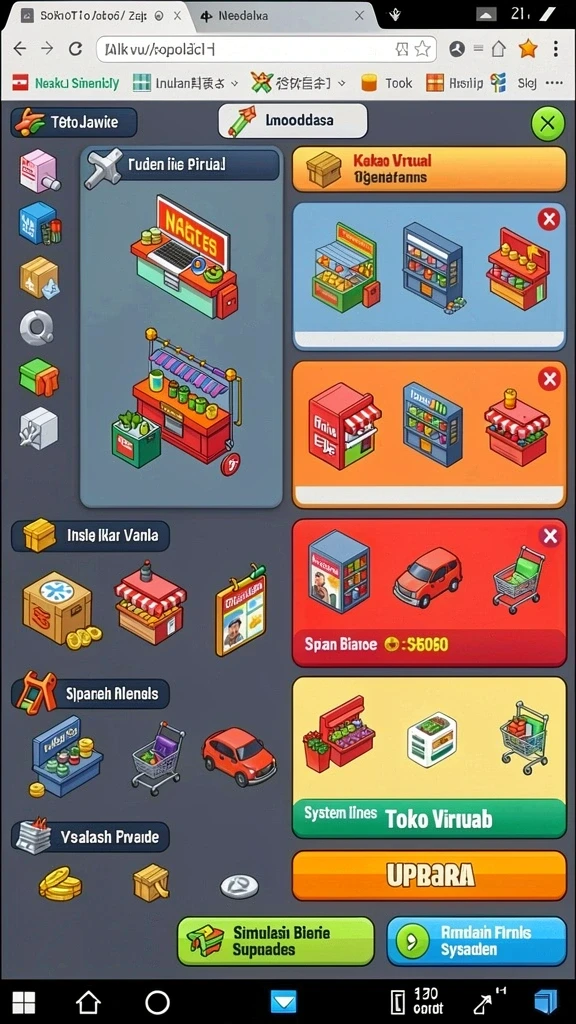Close the first browser tab
The image size is (576, 1024).
pyautogui.click(x=177, y=16)
